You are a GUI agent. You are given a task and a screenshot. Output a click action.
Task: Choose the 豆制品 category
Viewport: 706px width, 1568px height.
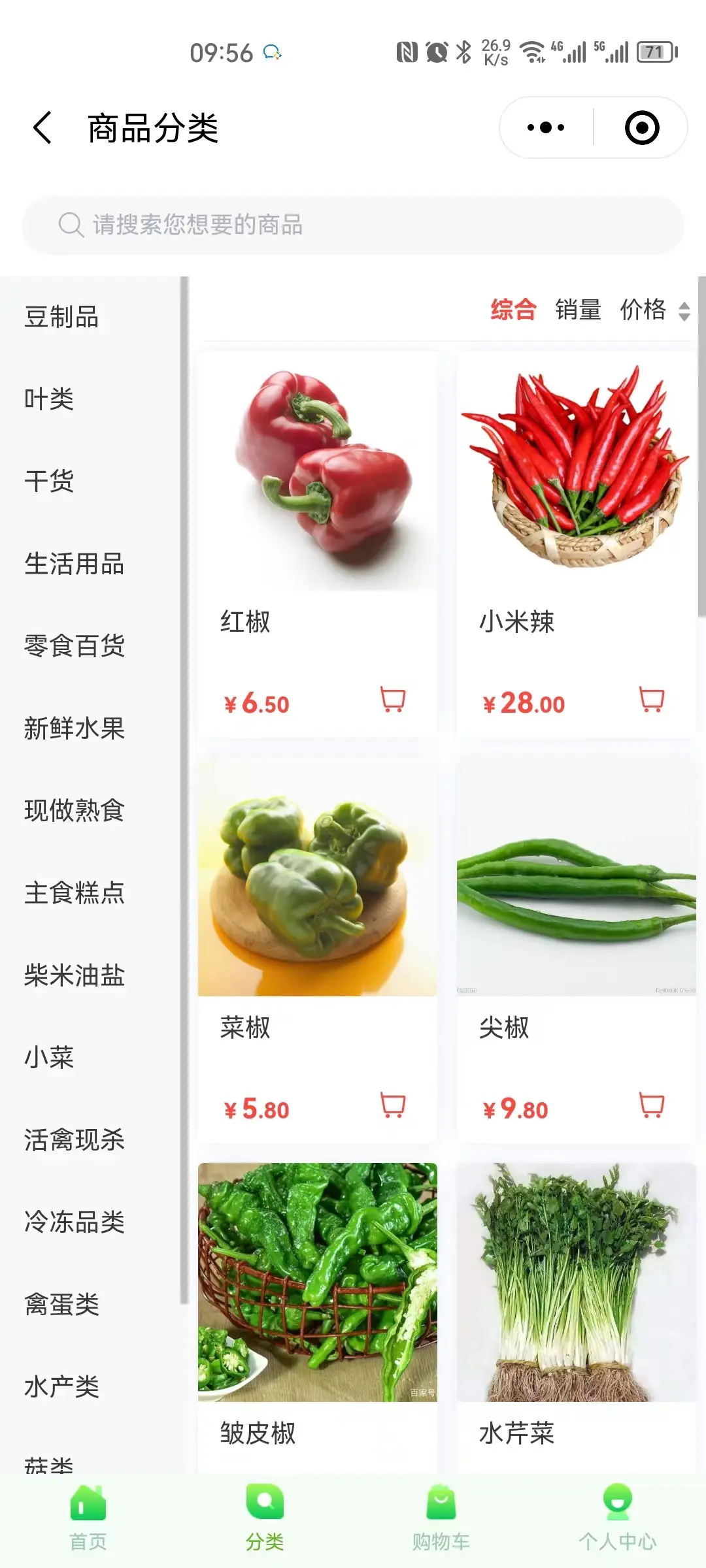[x=61, y=318]
